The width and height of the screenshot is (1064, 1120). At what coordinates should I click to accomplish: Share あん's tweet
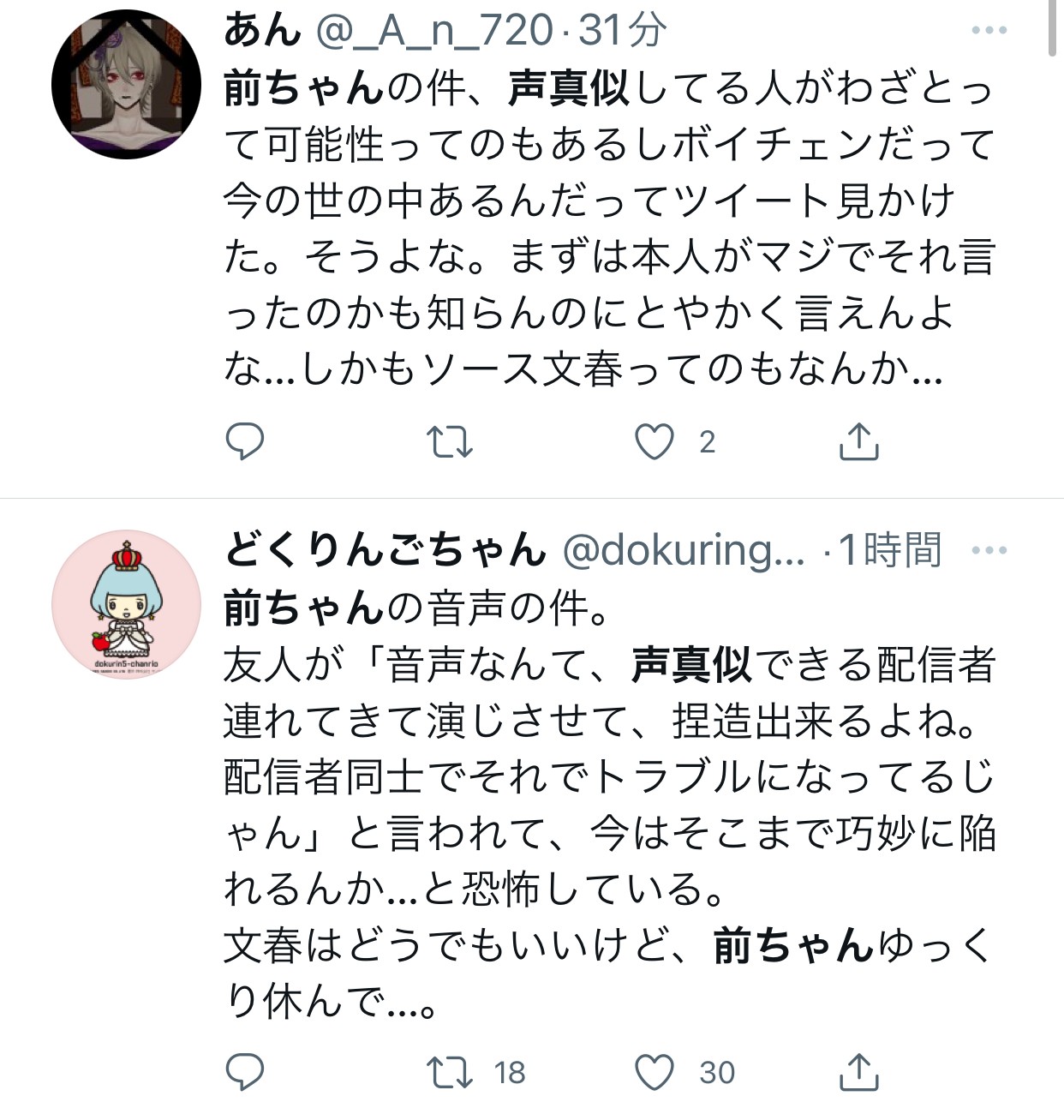pos(858,442)
